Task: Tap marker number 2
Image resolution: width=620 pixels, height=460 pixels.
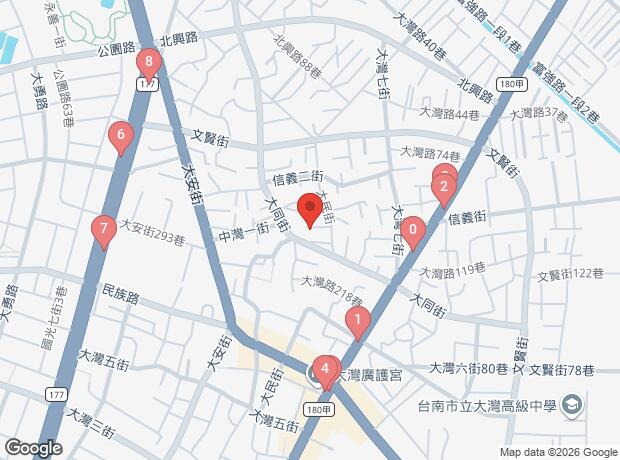Action: point(442,187)
